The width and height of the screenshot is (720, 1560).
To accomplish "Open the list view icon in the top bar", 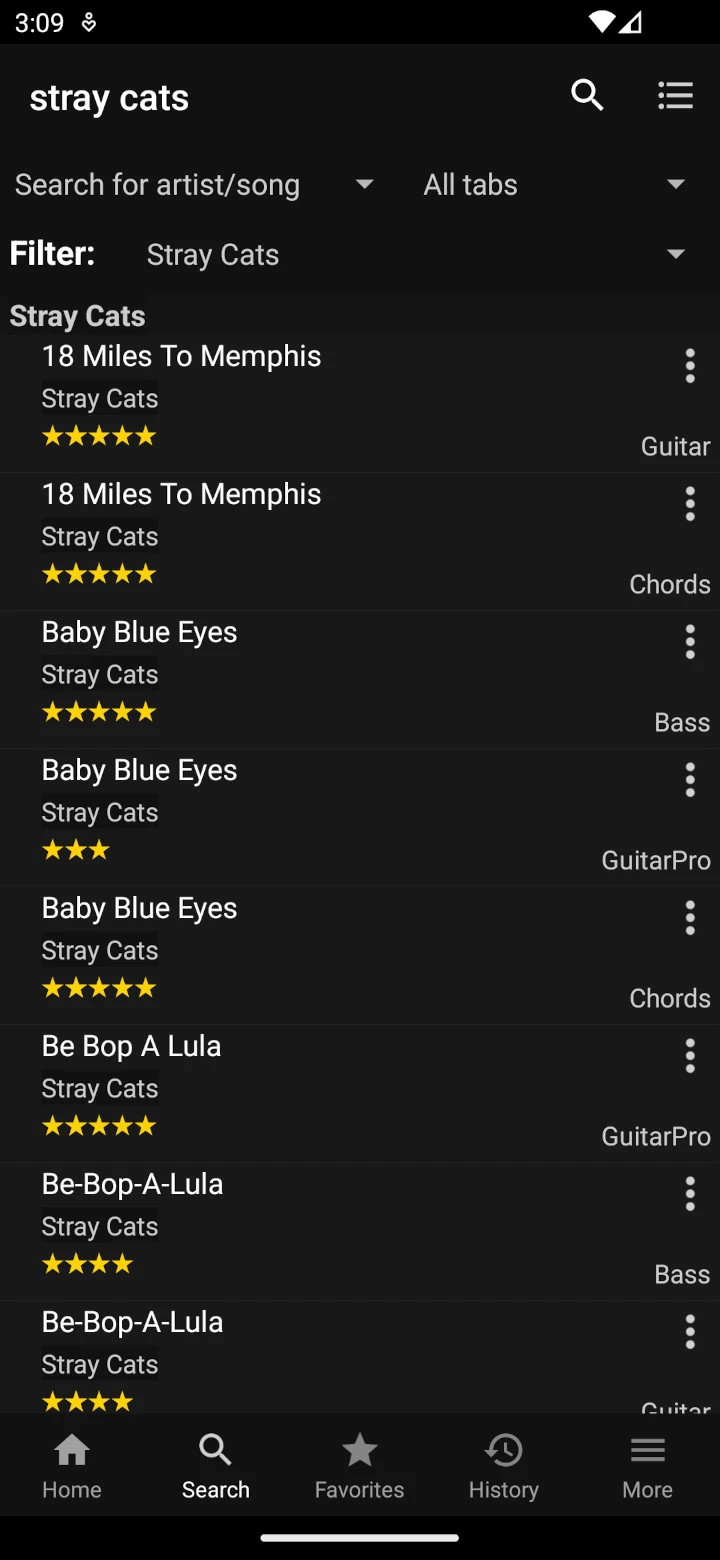I will tap(675, 96).
